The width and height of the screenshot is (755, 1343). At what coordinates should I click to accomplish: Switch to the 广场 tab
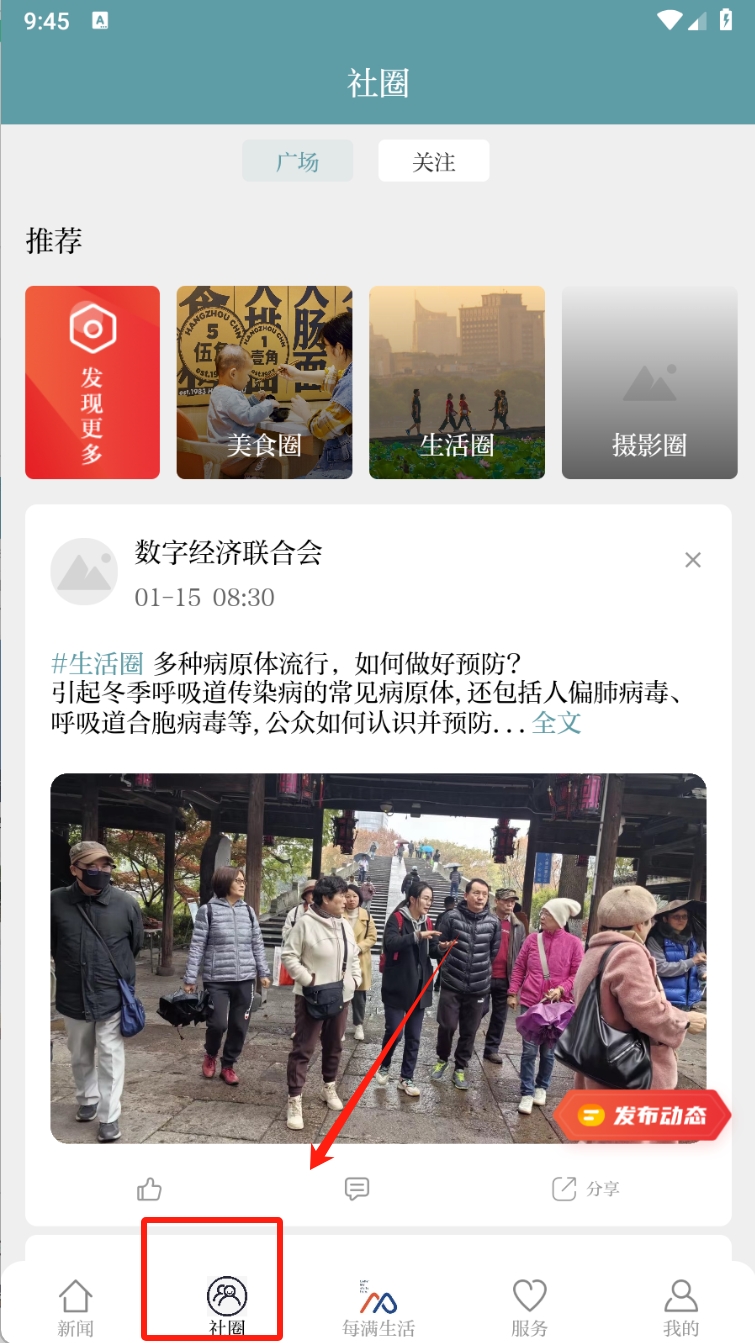[297, 161]
